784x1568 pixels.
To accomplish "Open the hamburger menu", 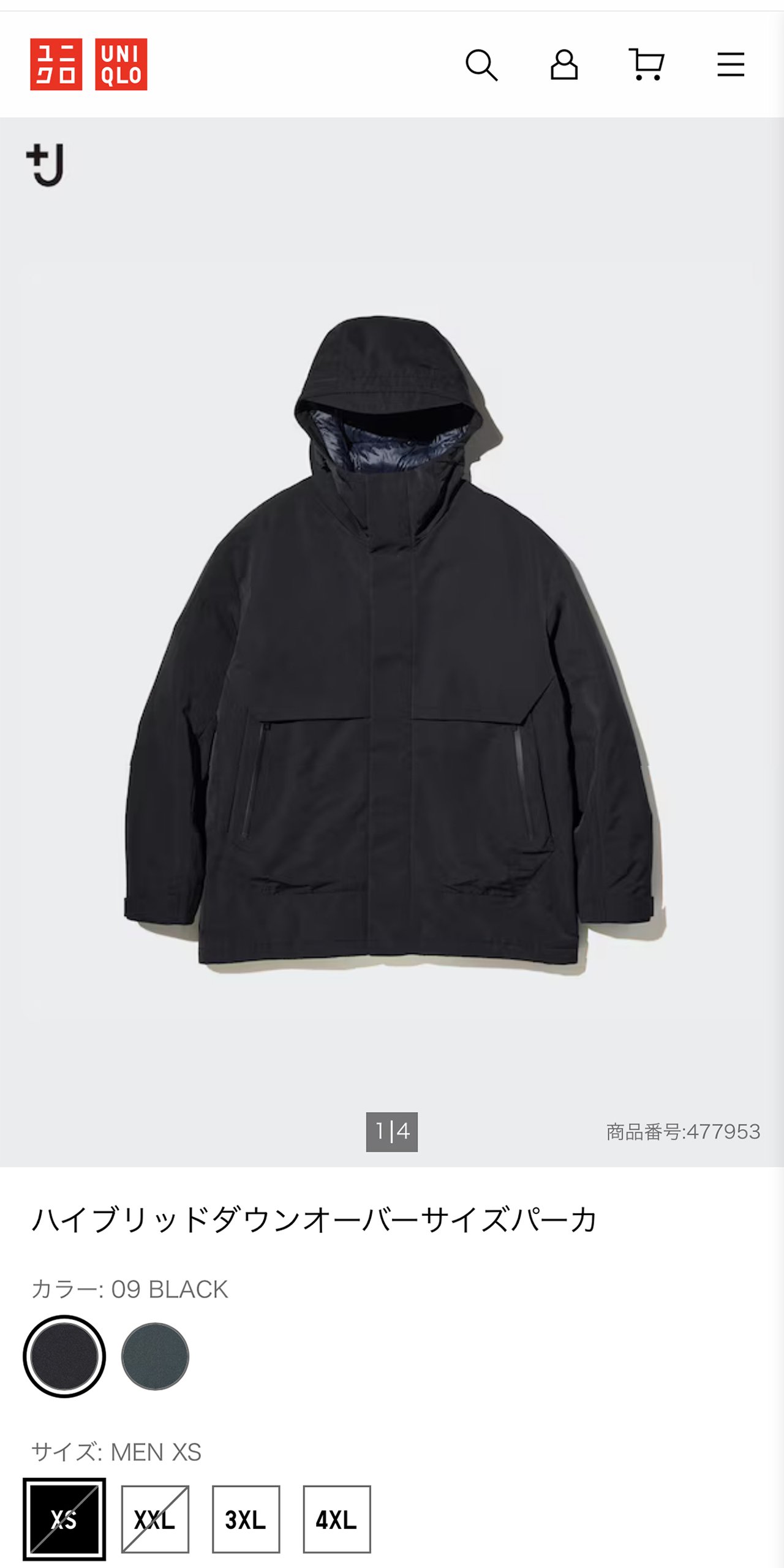I will coord(731,65).
